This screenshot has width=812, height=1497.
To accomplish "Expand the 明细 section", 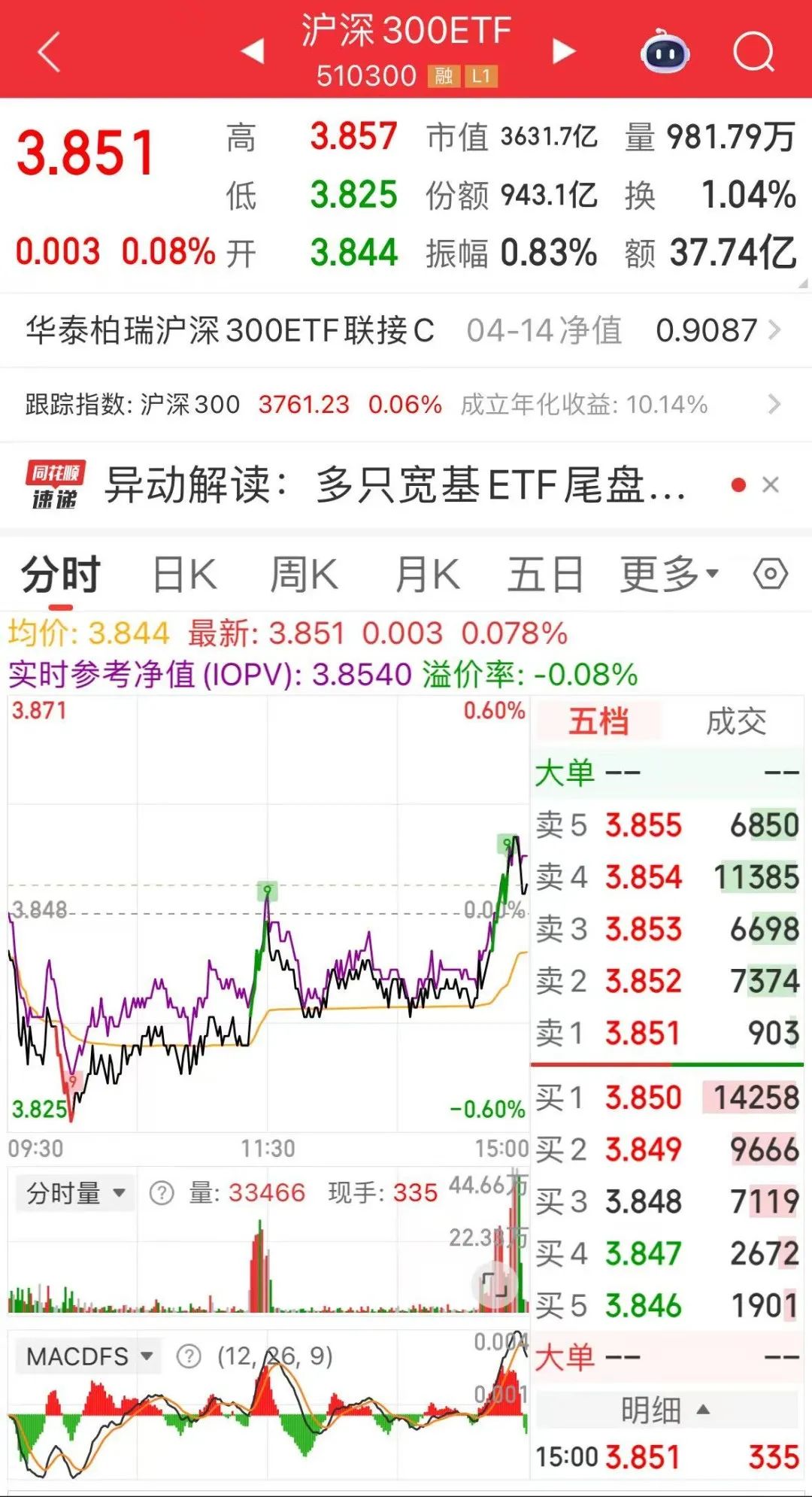I will 666,1409.
